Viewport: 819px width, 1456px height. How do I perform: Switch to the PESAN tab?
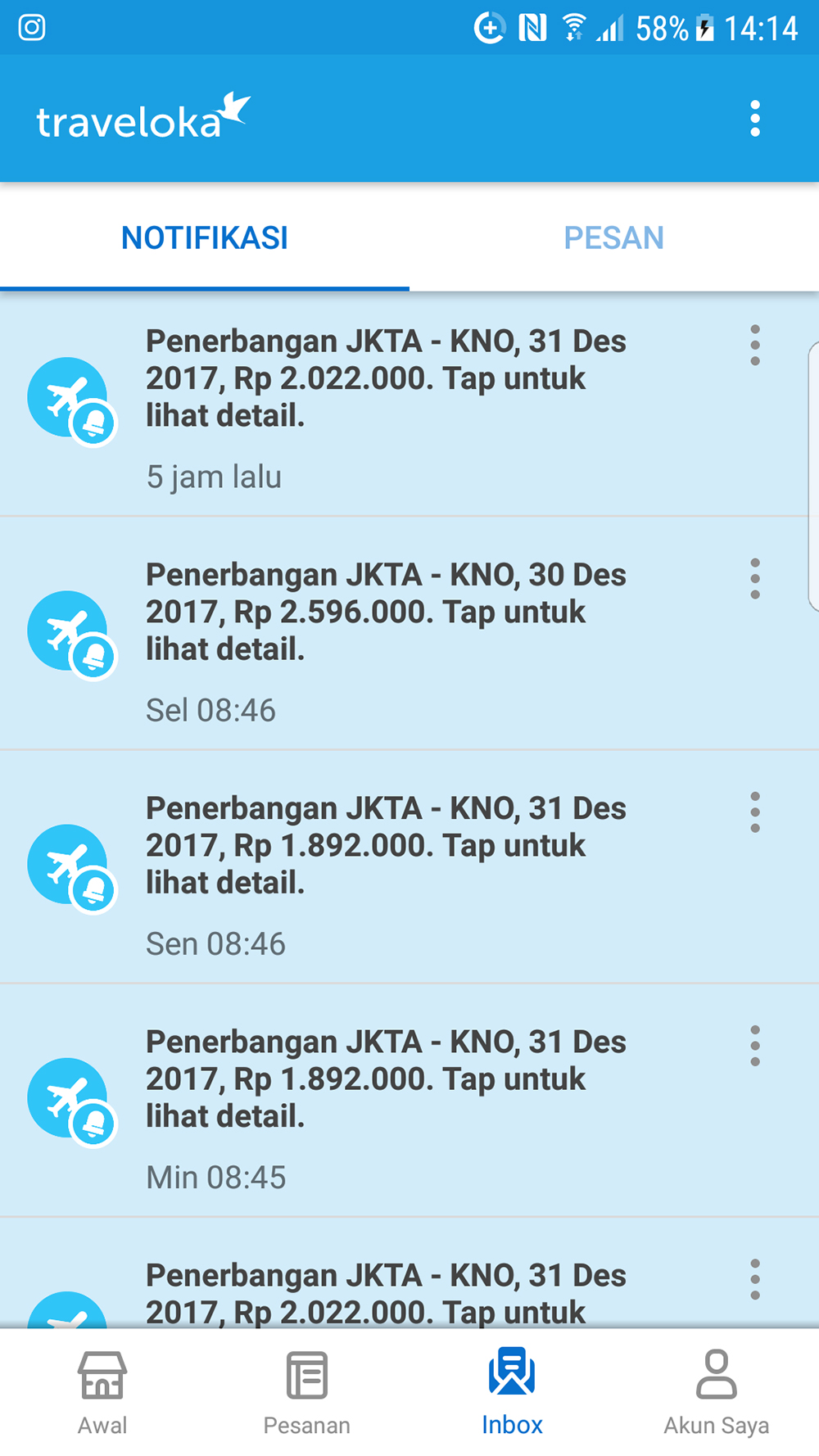coord(613,238)
